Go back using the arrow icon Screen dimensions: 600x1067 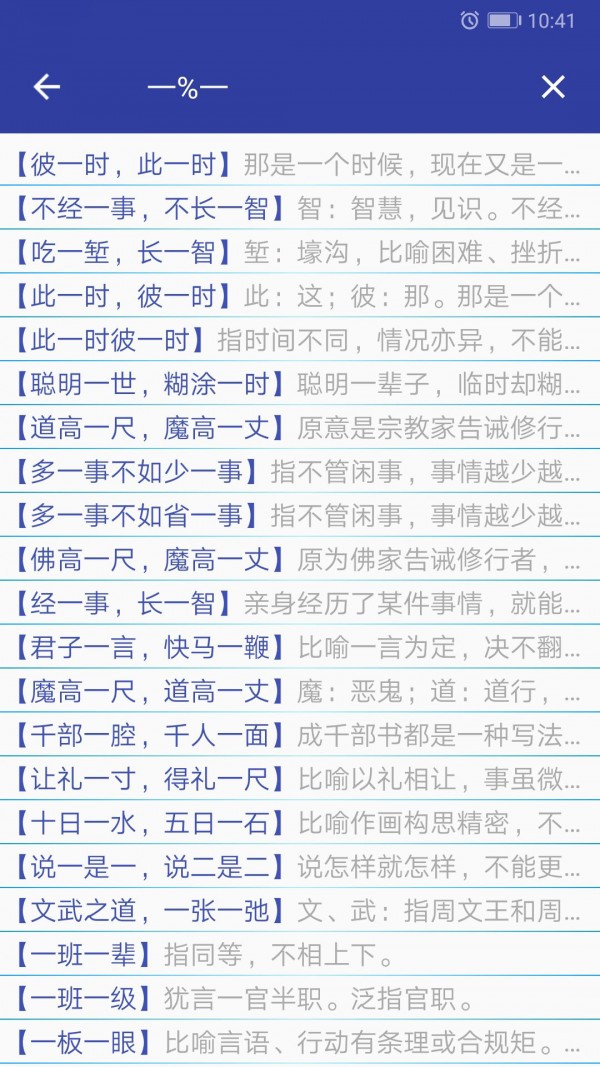pyautogui.click(x=47, y=87)
